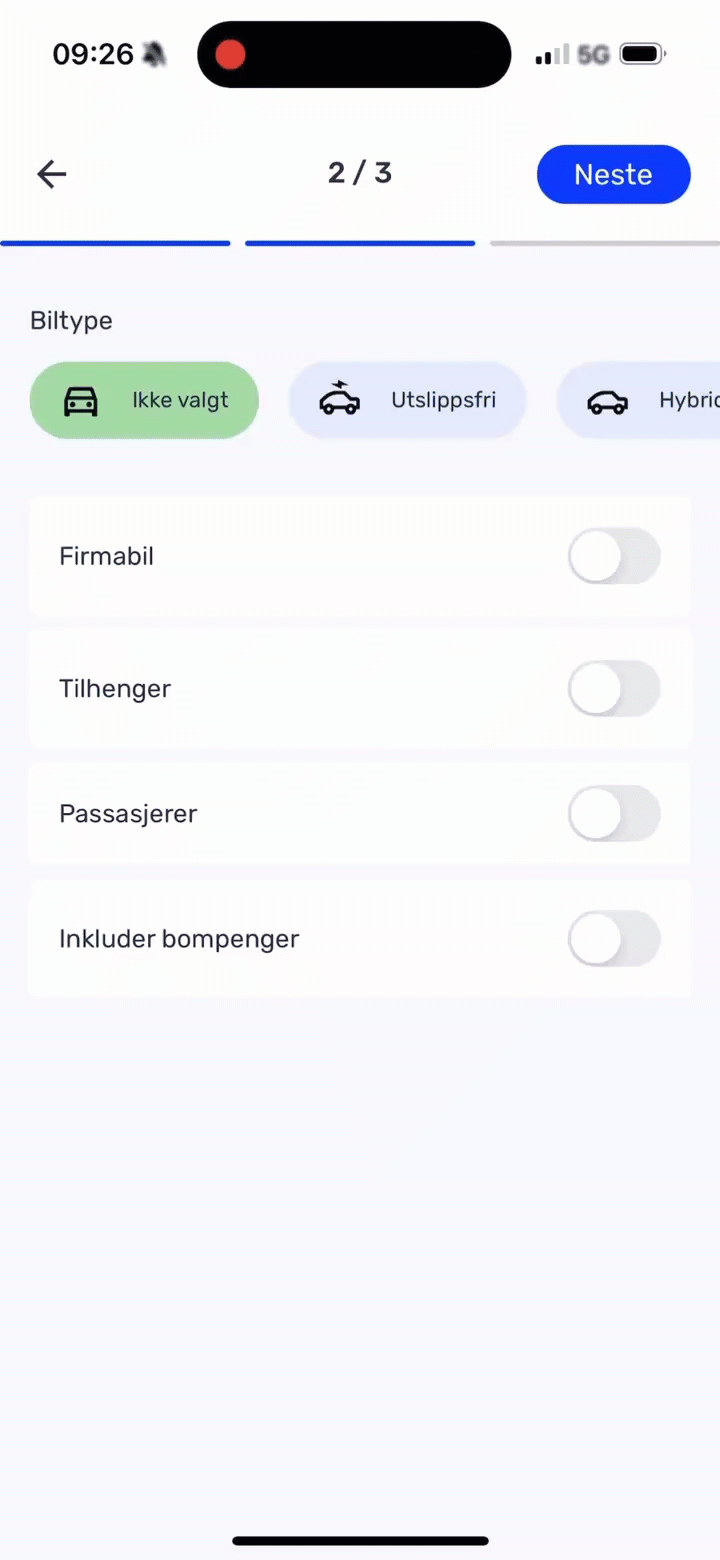720x1560 pixels.
Task: Select the Ikke valgt car type chip
Action: tap(144, 400)
